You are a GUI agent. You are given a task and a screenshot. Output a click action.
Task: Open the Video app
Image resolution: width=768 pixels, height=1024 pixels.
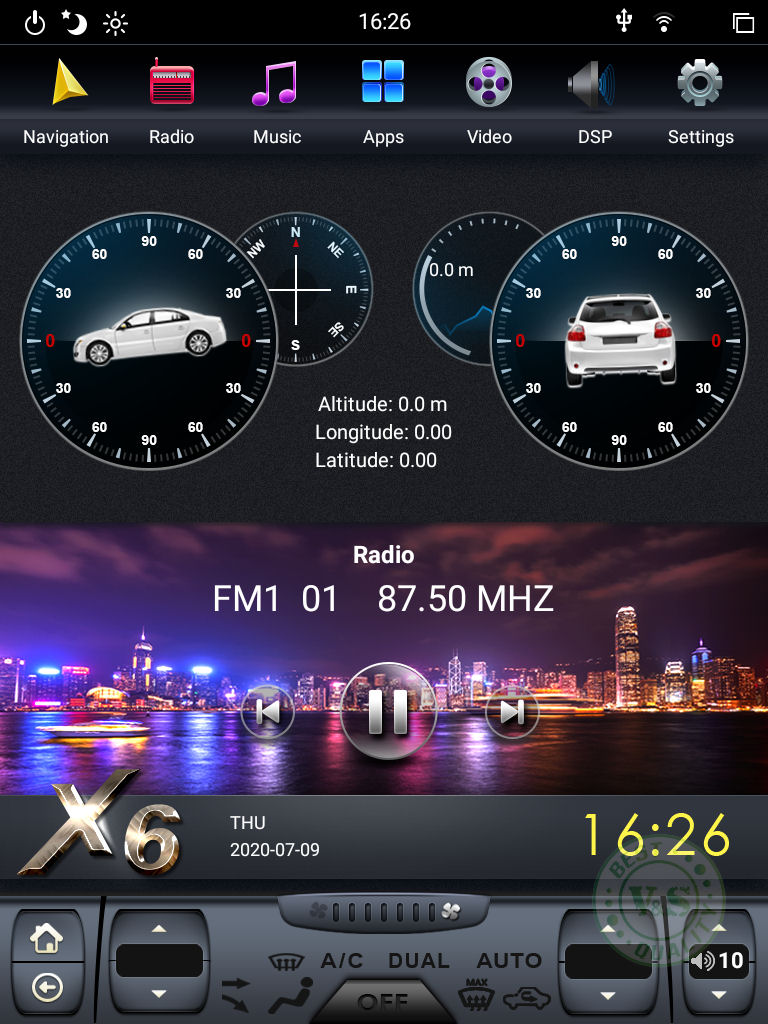(x=489, y=100)
